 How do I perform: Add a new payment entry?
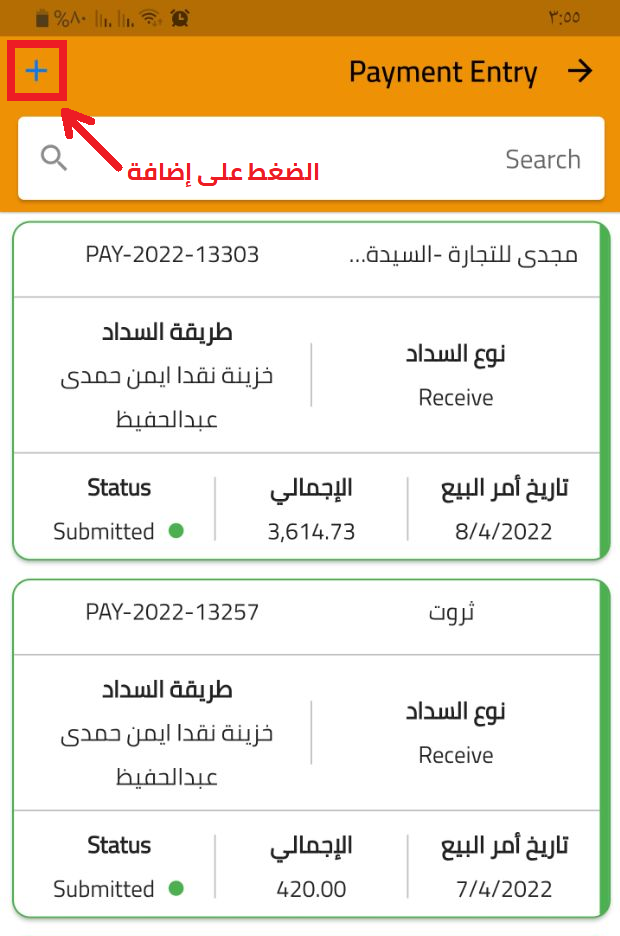(37, 71)
